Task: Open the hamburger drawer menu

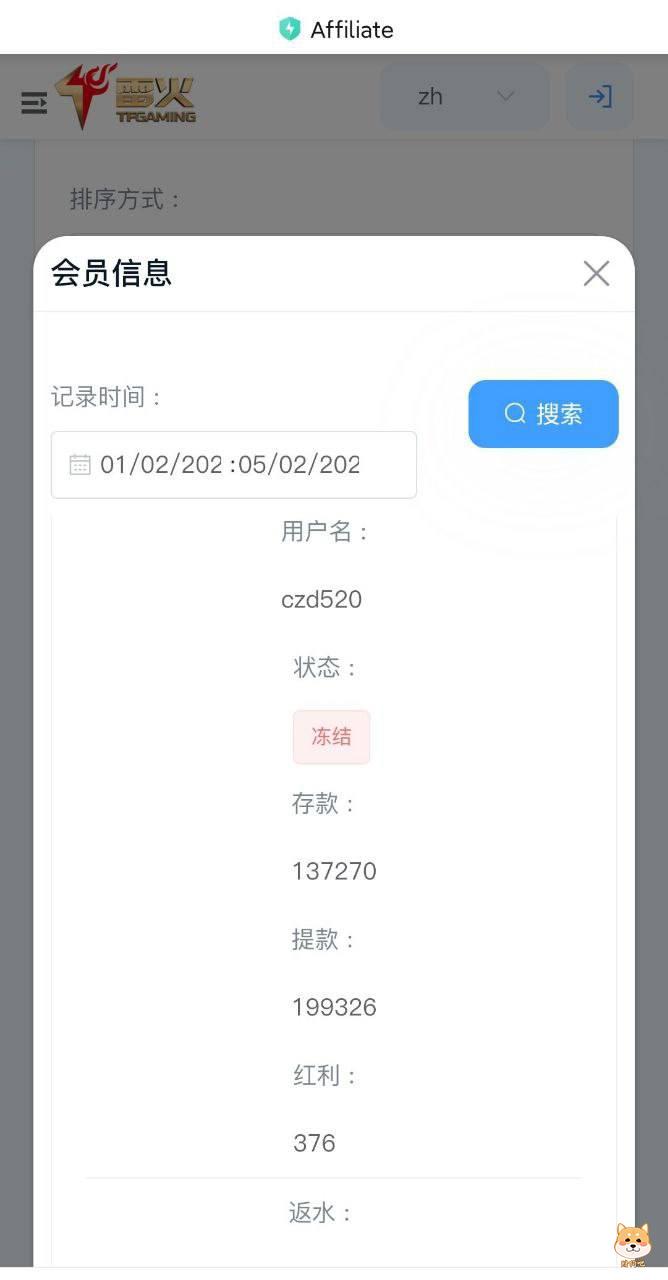Action: pyautogui.click(x=34, y=102)
